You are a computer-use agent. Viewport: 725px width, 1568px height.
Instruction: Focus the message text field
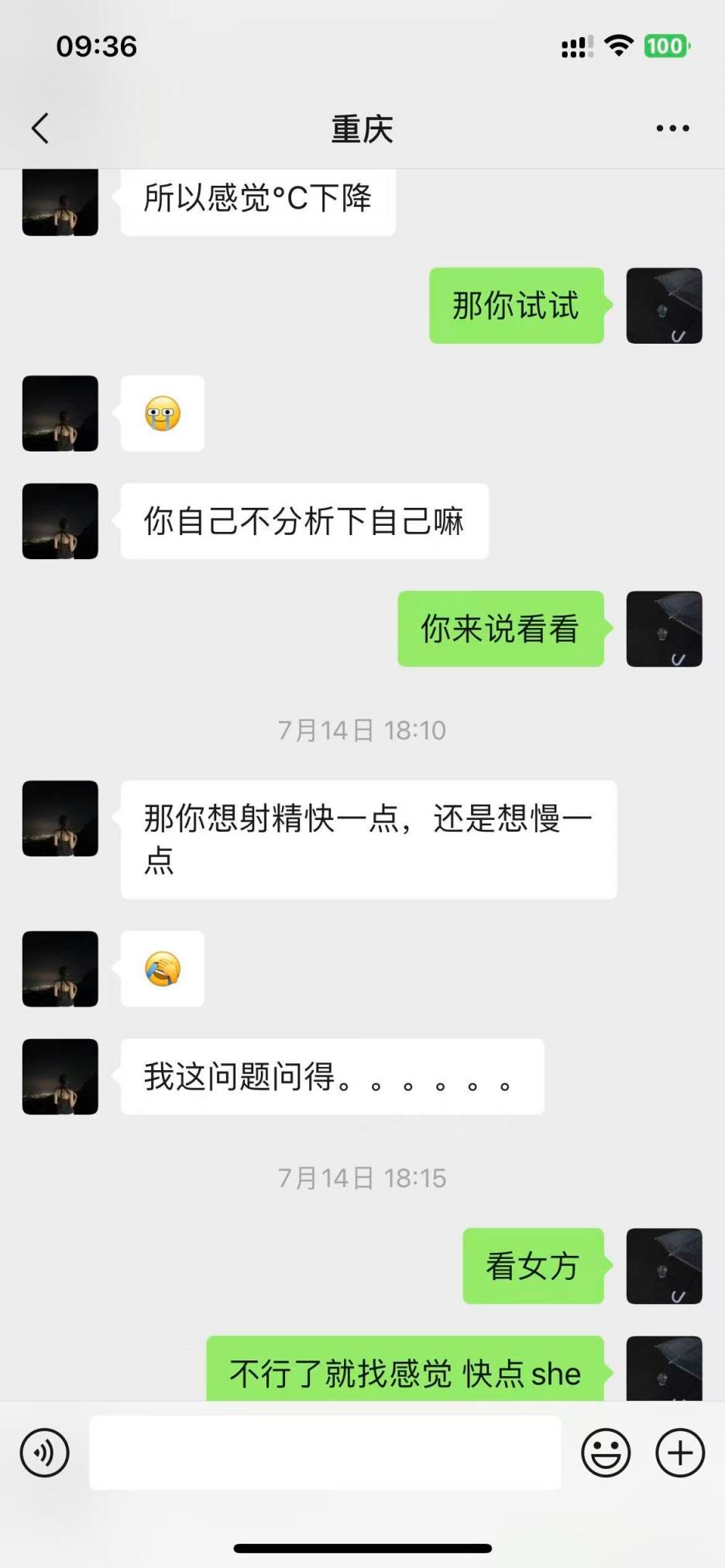325,1453
